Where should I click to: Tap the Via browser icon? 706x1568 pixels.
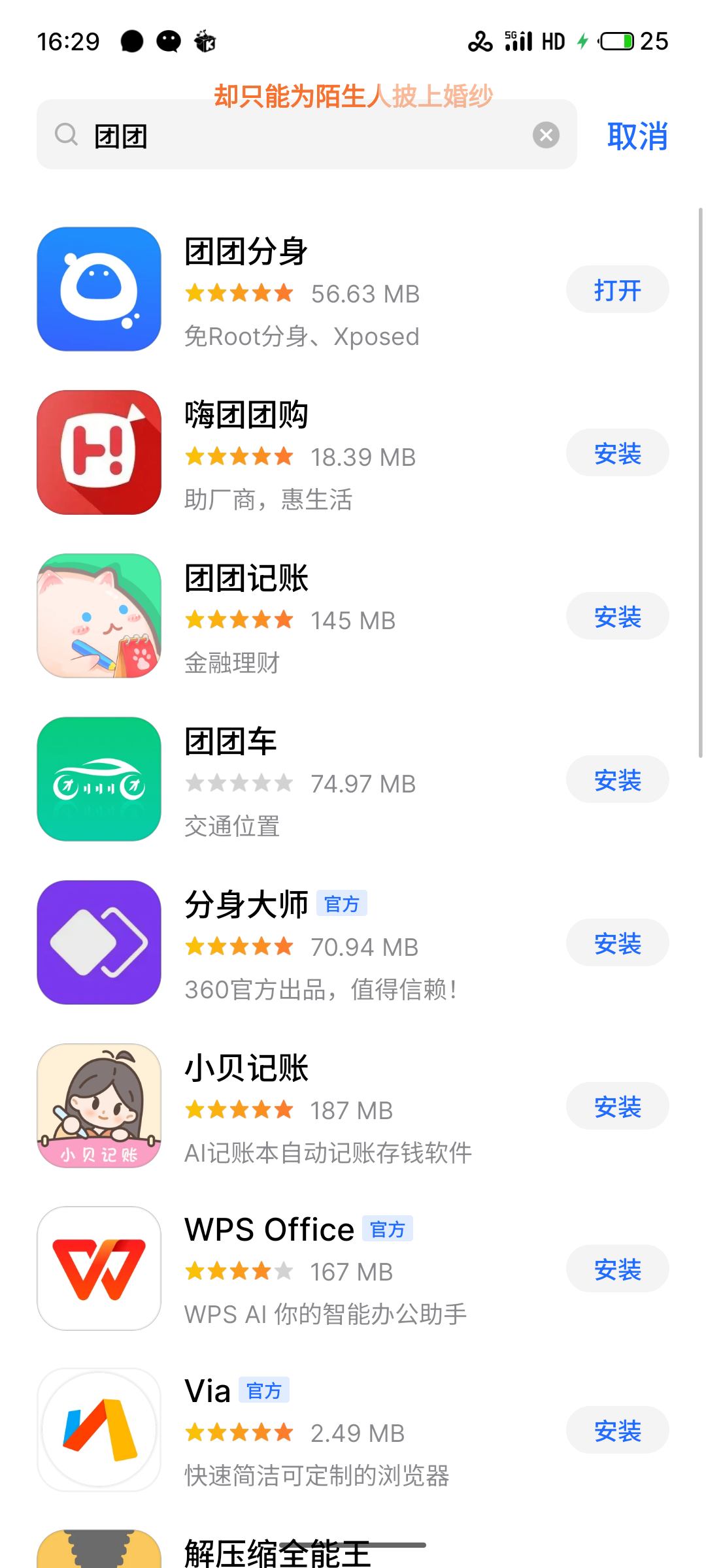[x=98, y=1429]
